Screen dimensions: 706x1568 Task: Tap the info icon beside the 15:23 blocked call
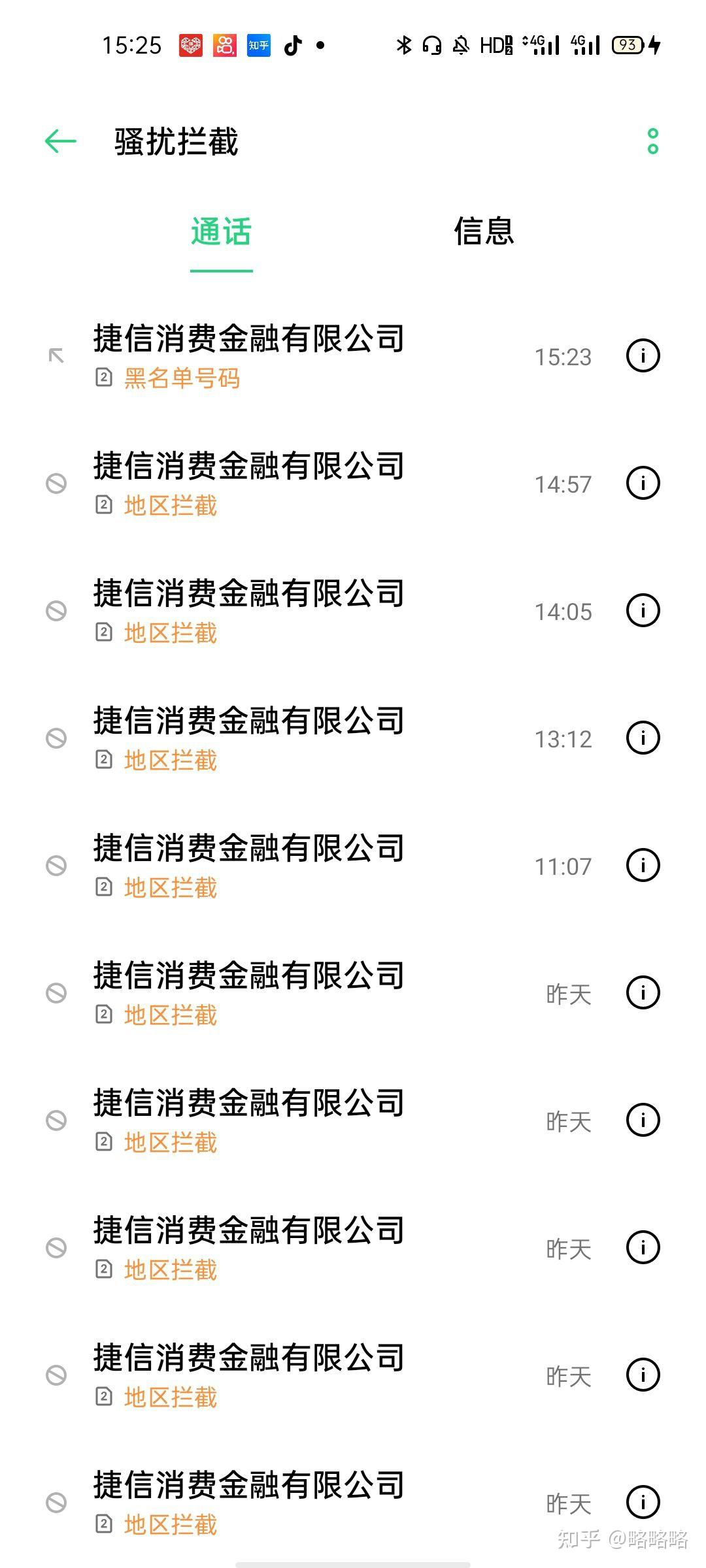pyautogui.click(x=642, y=356)
